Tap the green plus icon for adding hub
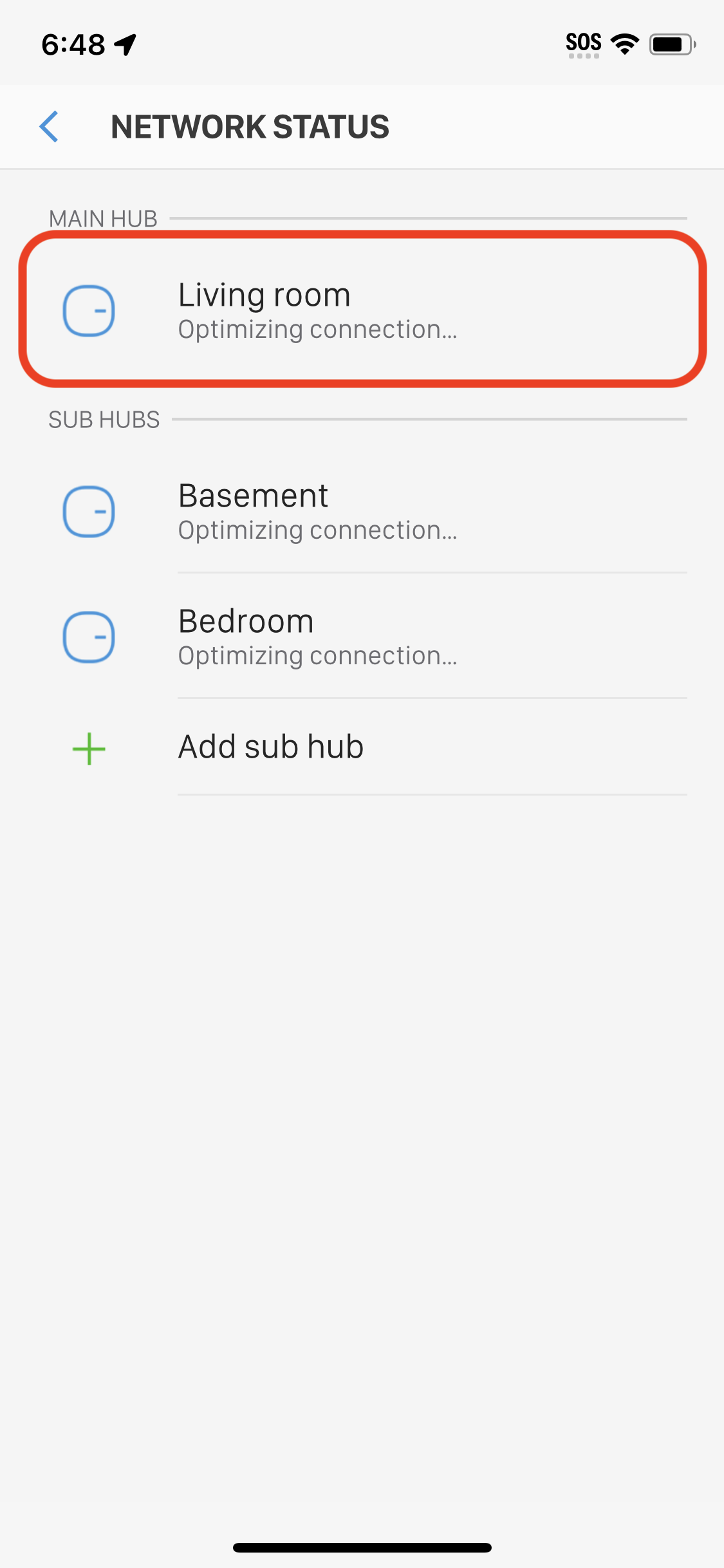Image resolution: width=724 pixels, height=1568 pixels. click(x=89, y=748)
